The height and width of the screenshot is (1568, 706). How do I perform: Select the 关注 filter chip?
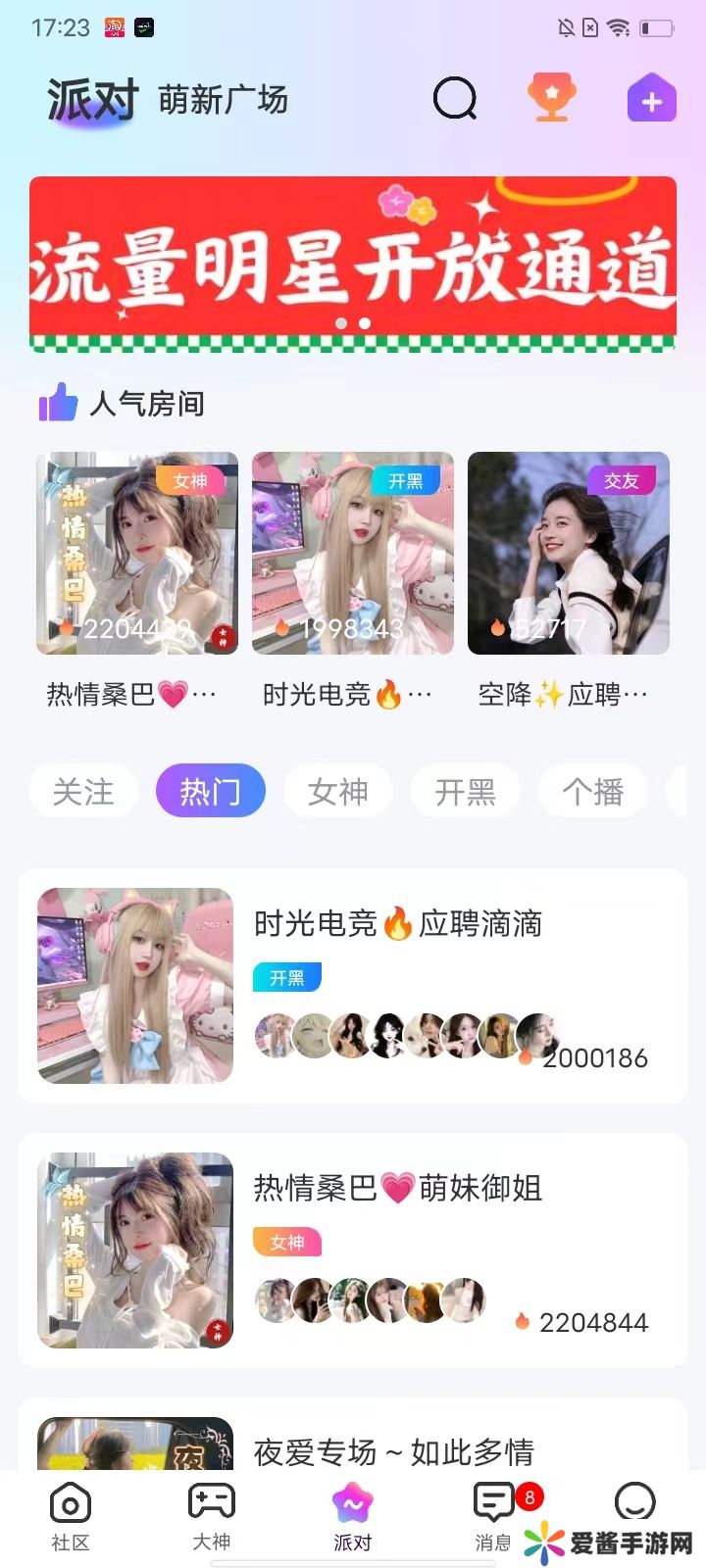[83, 791]
